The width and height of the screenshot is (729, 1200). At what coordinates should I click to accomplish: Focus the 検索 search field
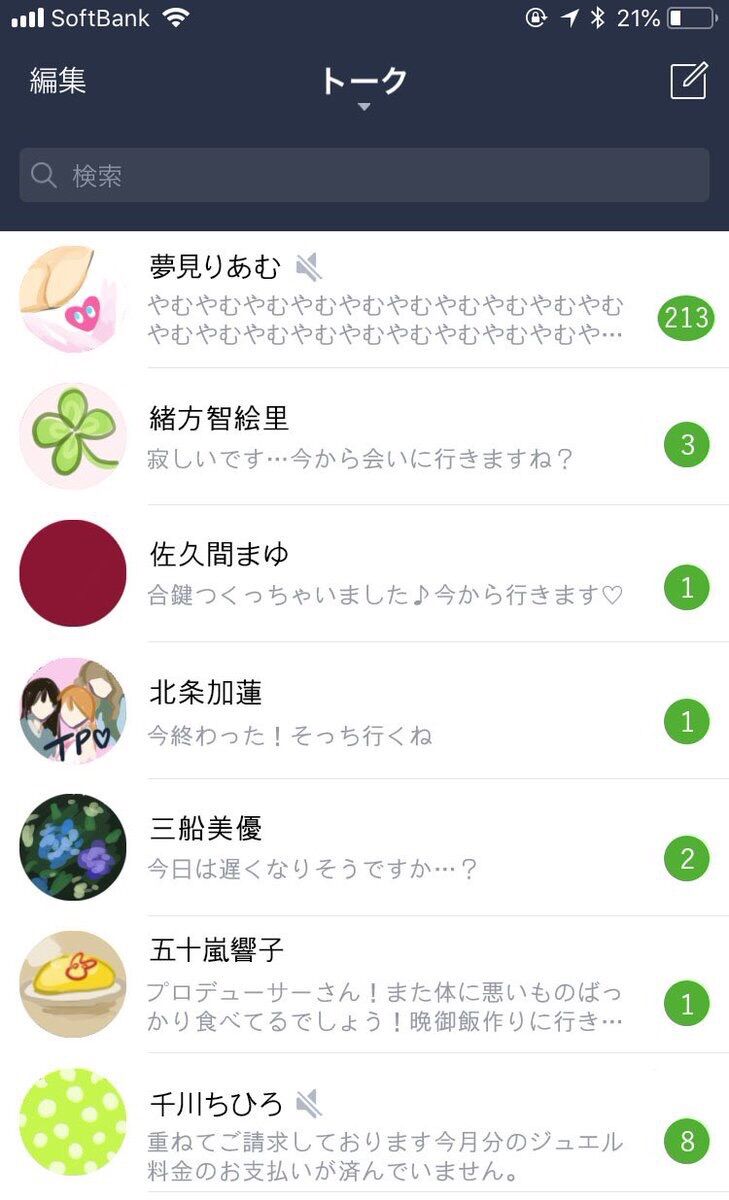(364, 176)
